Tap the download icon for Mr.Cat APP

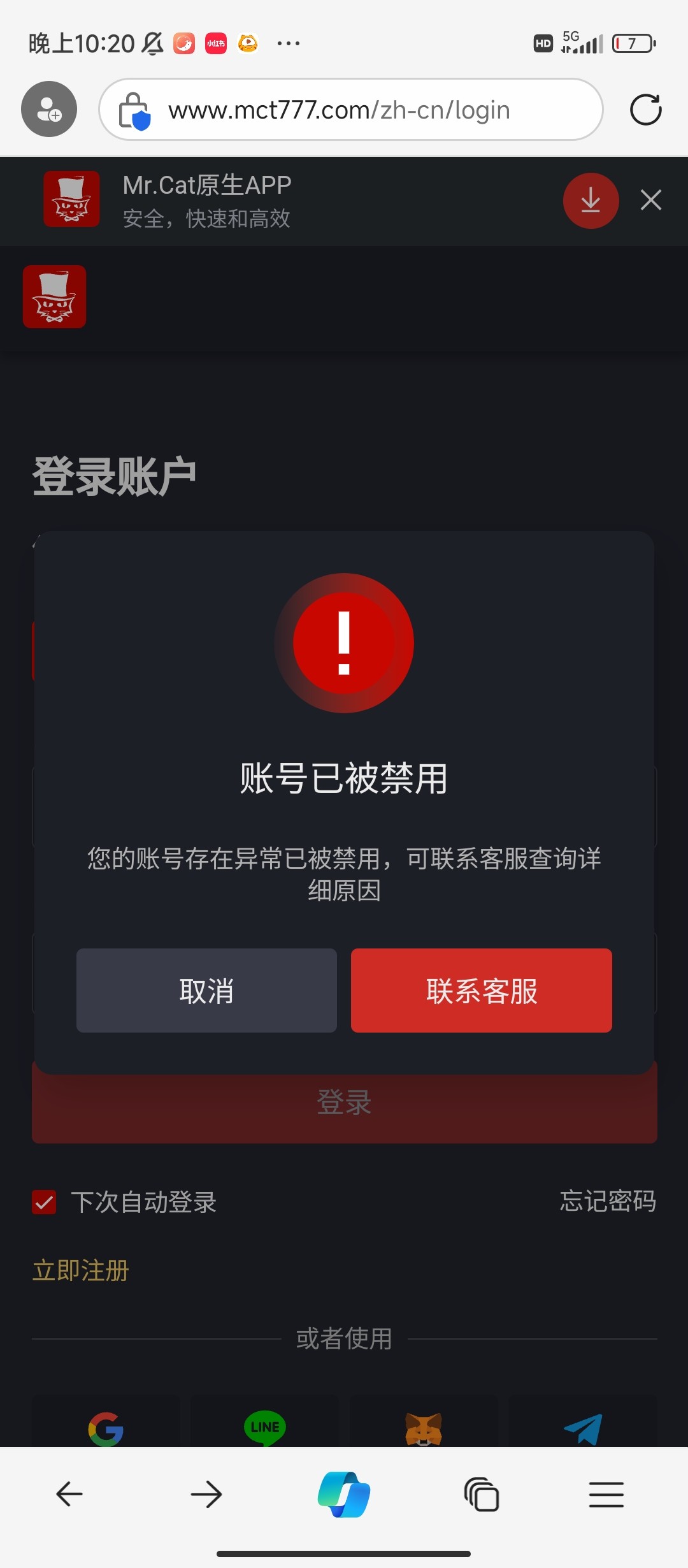[591, 200]
